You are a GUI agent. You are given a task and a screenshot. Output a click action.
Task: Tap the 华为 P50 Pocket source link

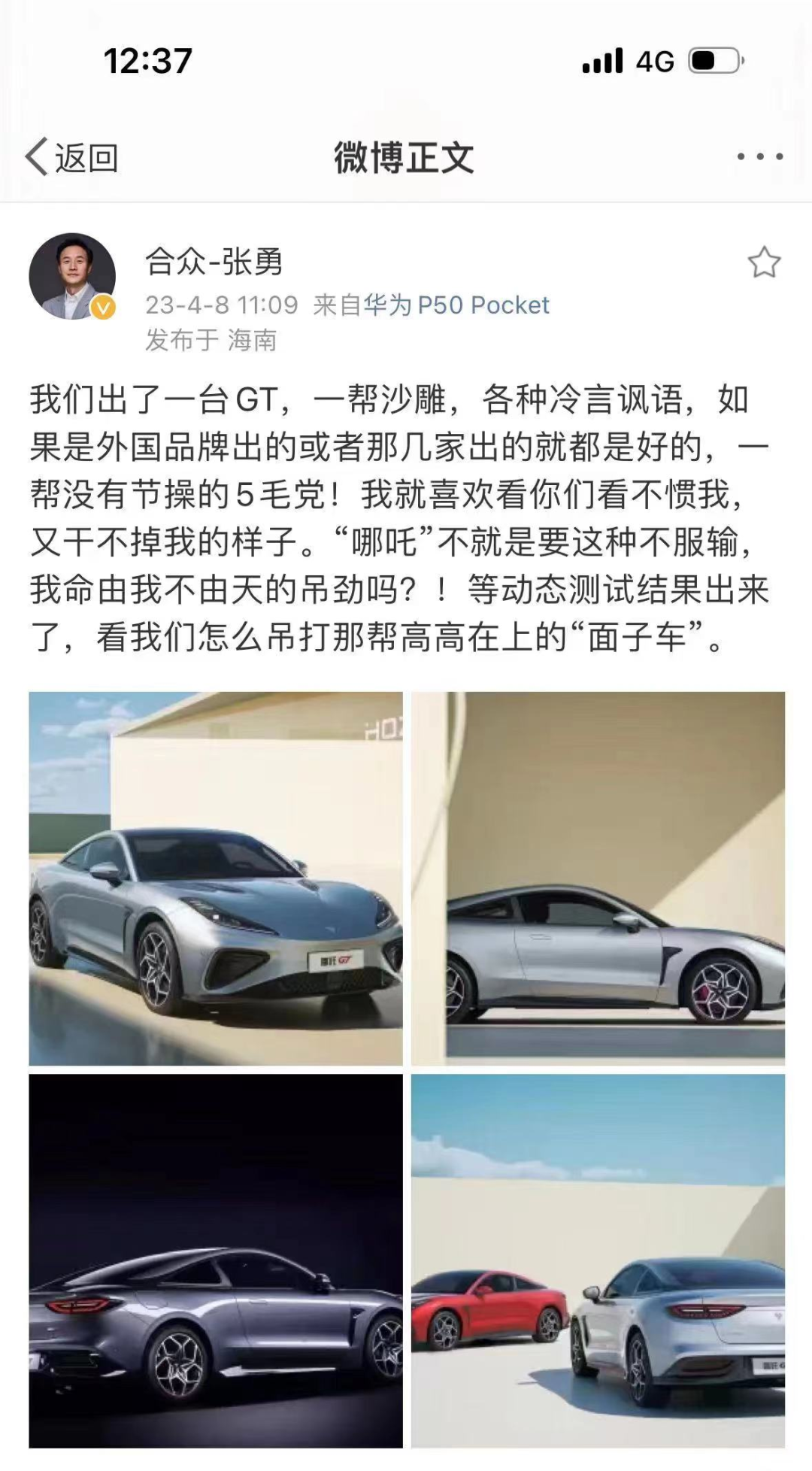(x=456, y=305)
